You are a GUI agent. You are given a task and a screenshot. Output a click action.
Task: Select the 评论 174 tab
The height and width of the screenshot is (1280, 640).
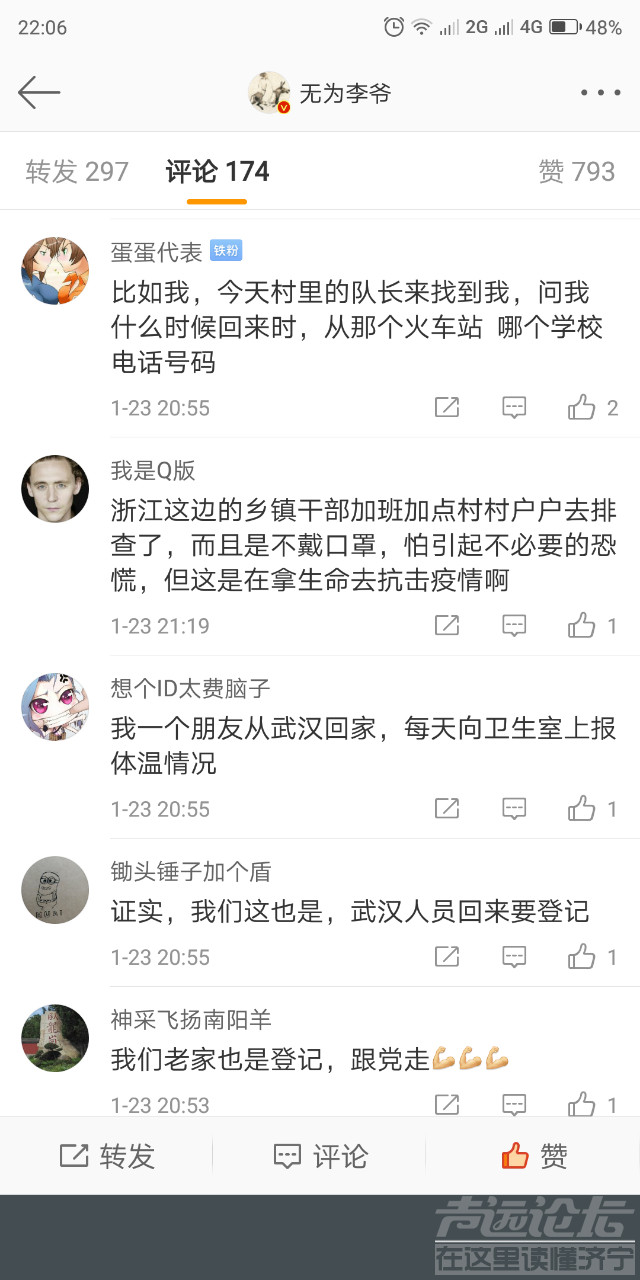coord(217,172)
